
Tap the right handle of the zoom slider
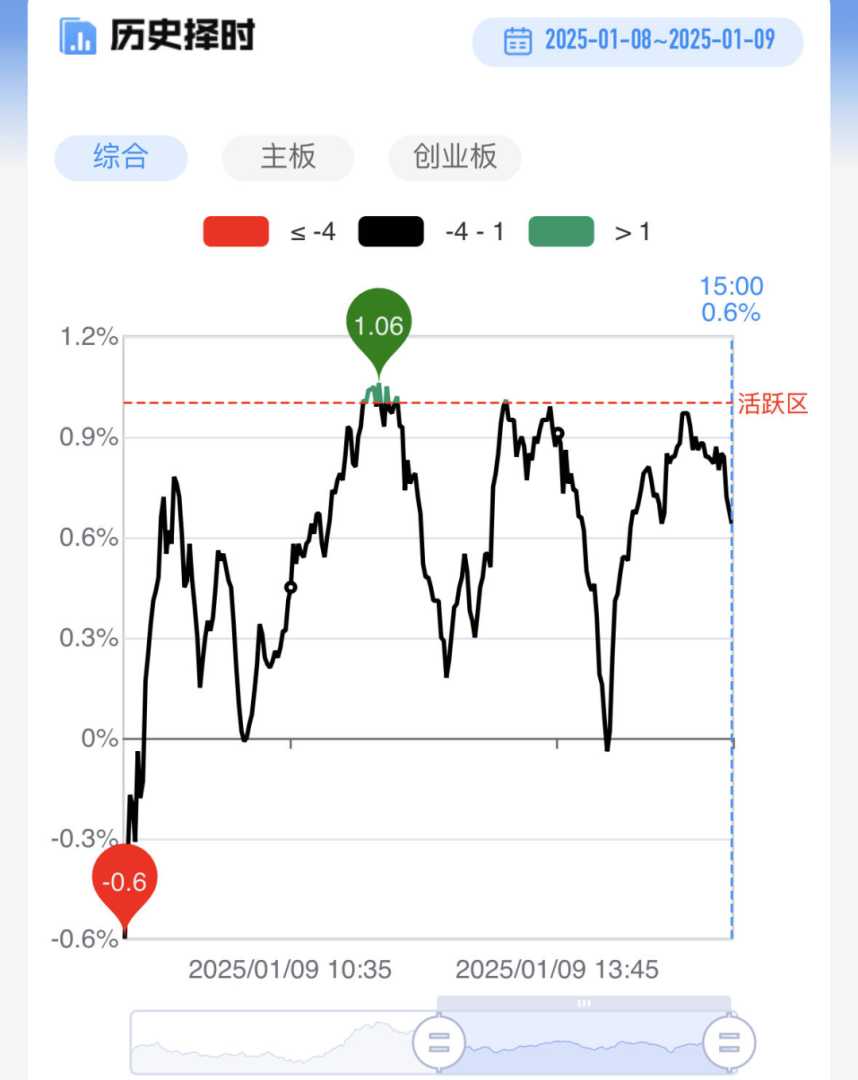(730, 1043)
